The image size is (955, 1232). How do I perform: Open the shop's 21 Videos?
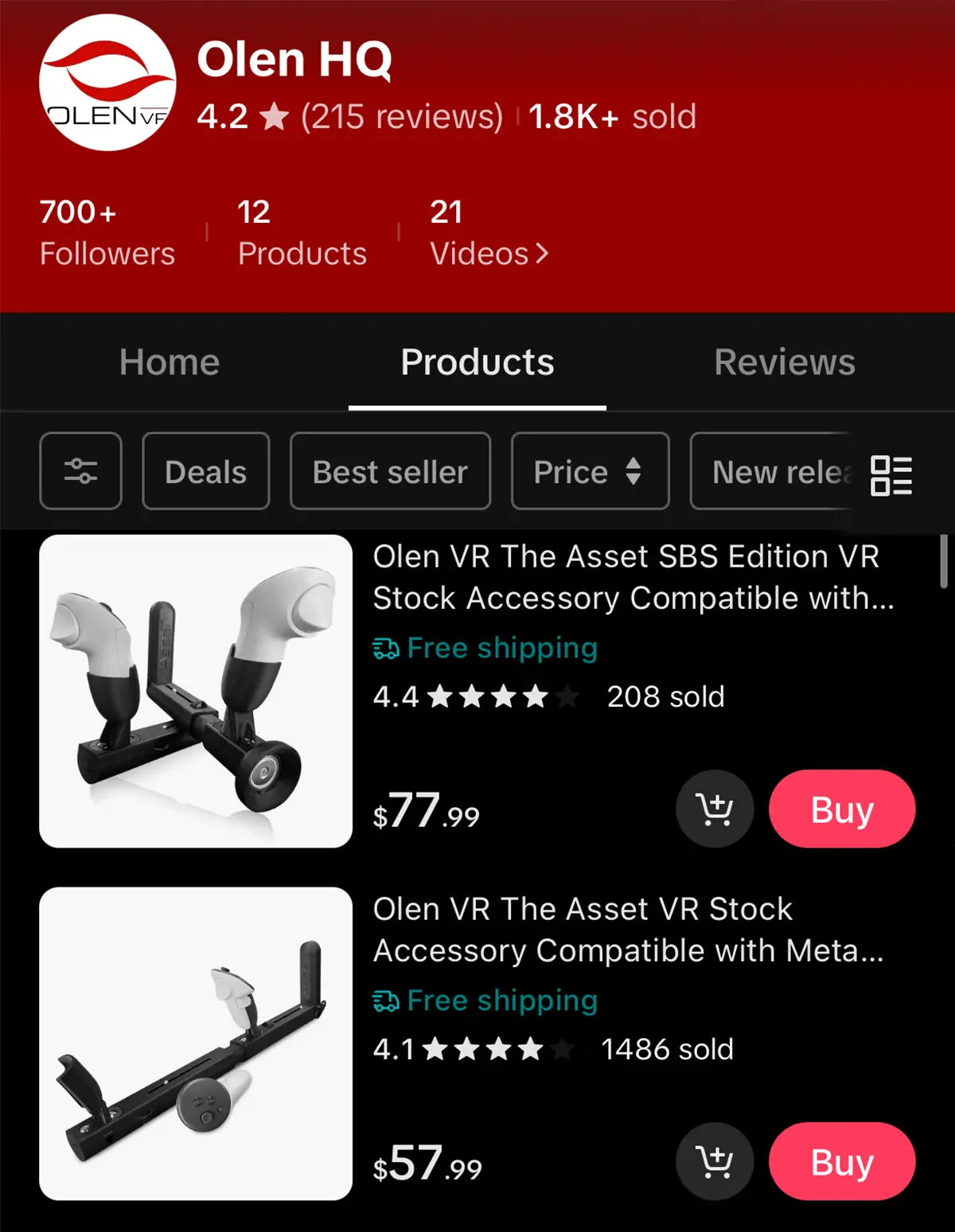click(x=488, y=233)
